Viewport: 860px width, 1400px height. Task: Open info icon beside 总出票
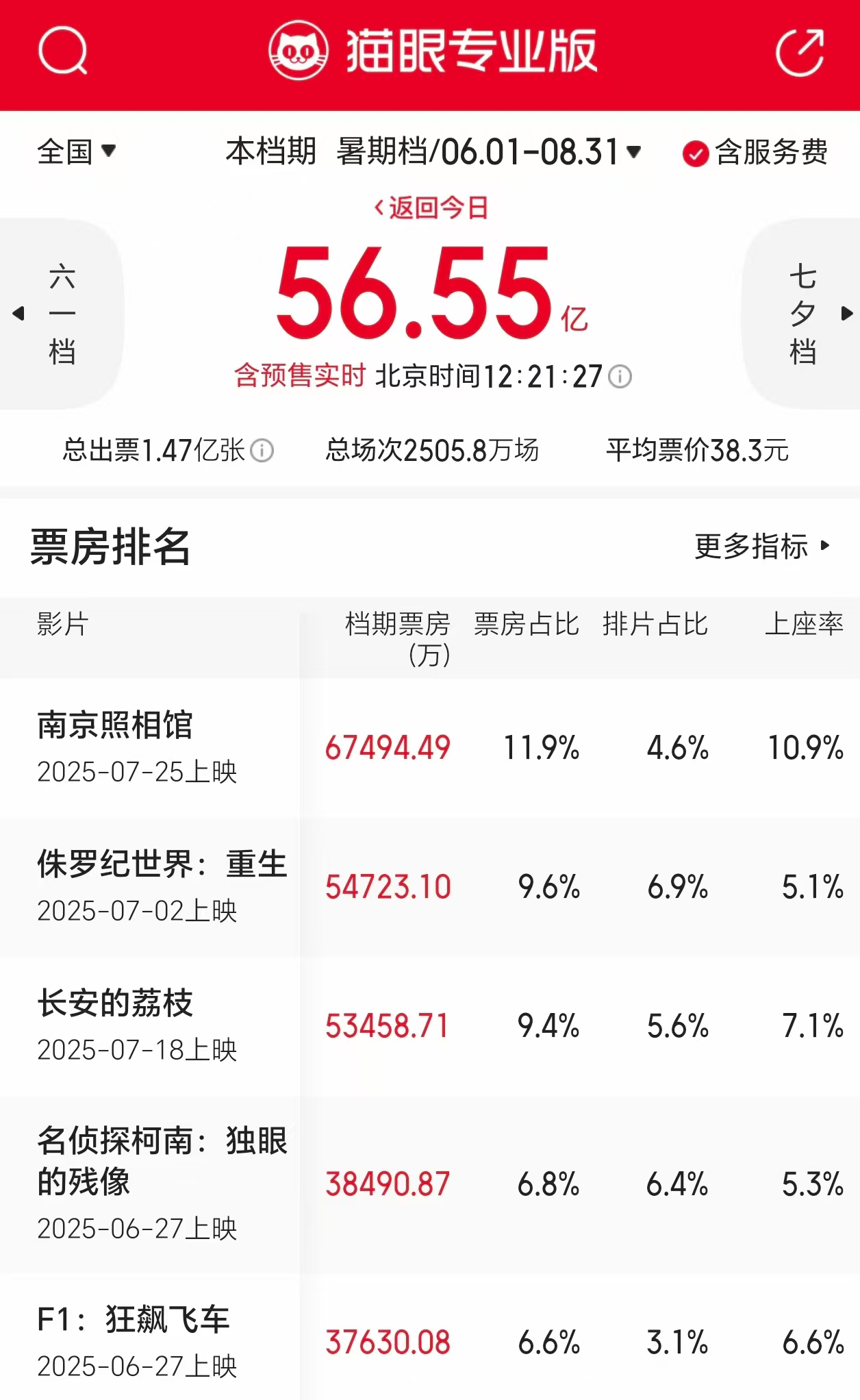(262, 451)
